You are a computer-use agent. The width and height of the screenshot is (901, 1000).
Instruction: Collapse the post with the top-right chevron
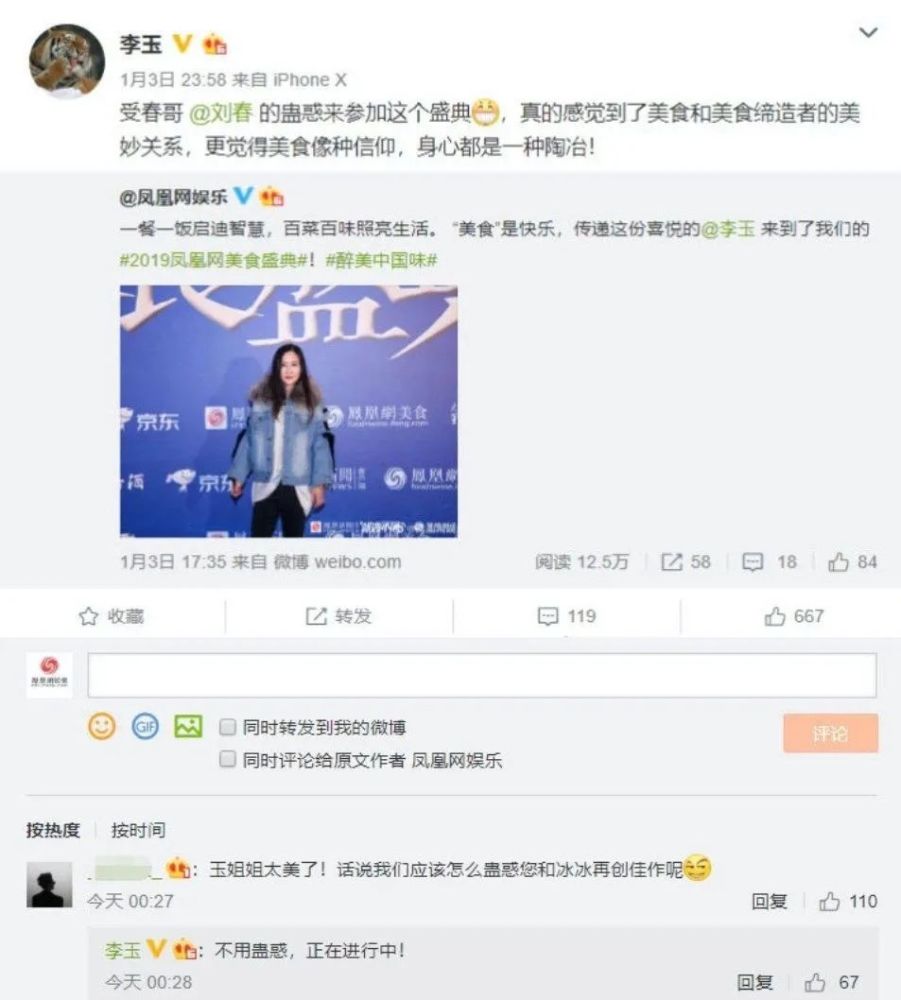pyautogui.click(x=870, y=30)
